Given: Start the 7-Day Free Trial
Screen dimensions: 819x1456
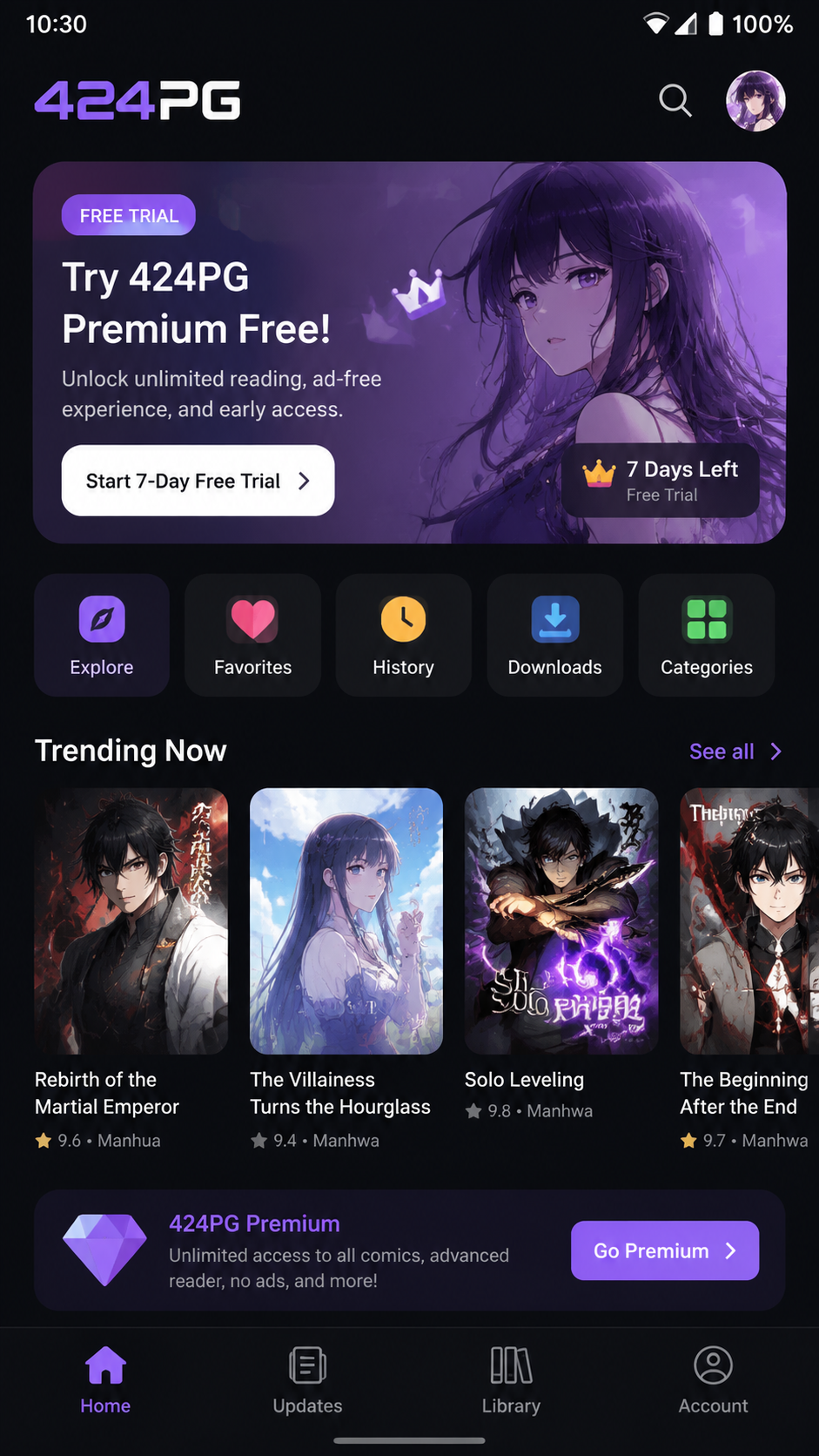Looking at the screenshot, I should pos(198,481).
